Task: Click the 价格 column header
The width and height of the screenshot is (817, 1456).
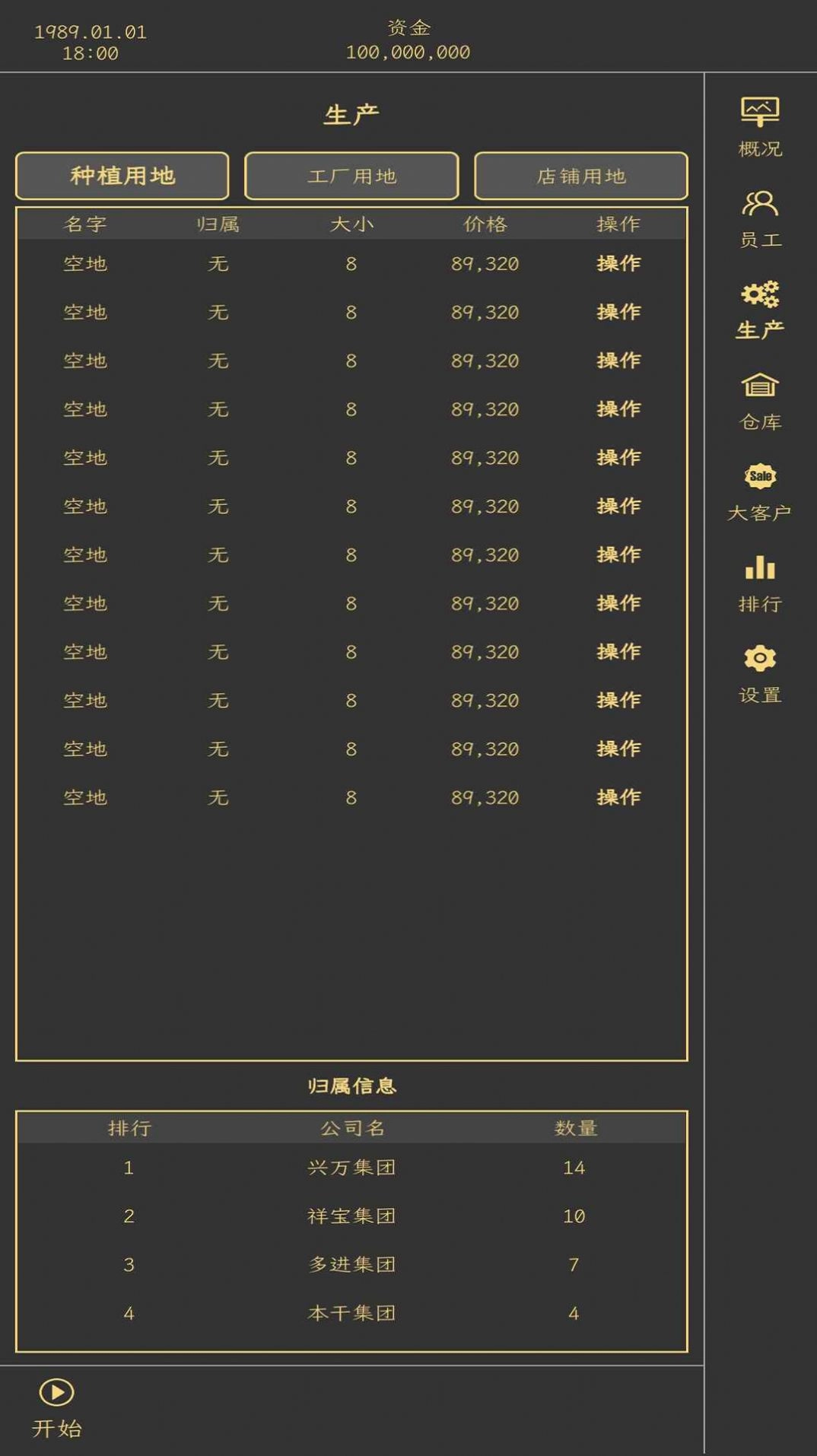Action: (485, 224)
